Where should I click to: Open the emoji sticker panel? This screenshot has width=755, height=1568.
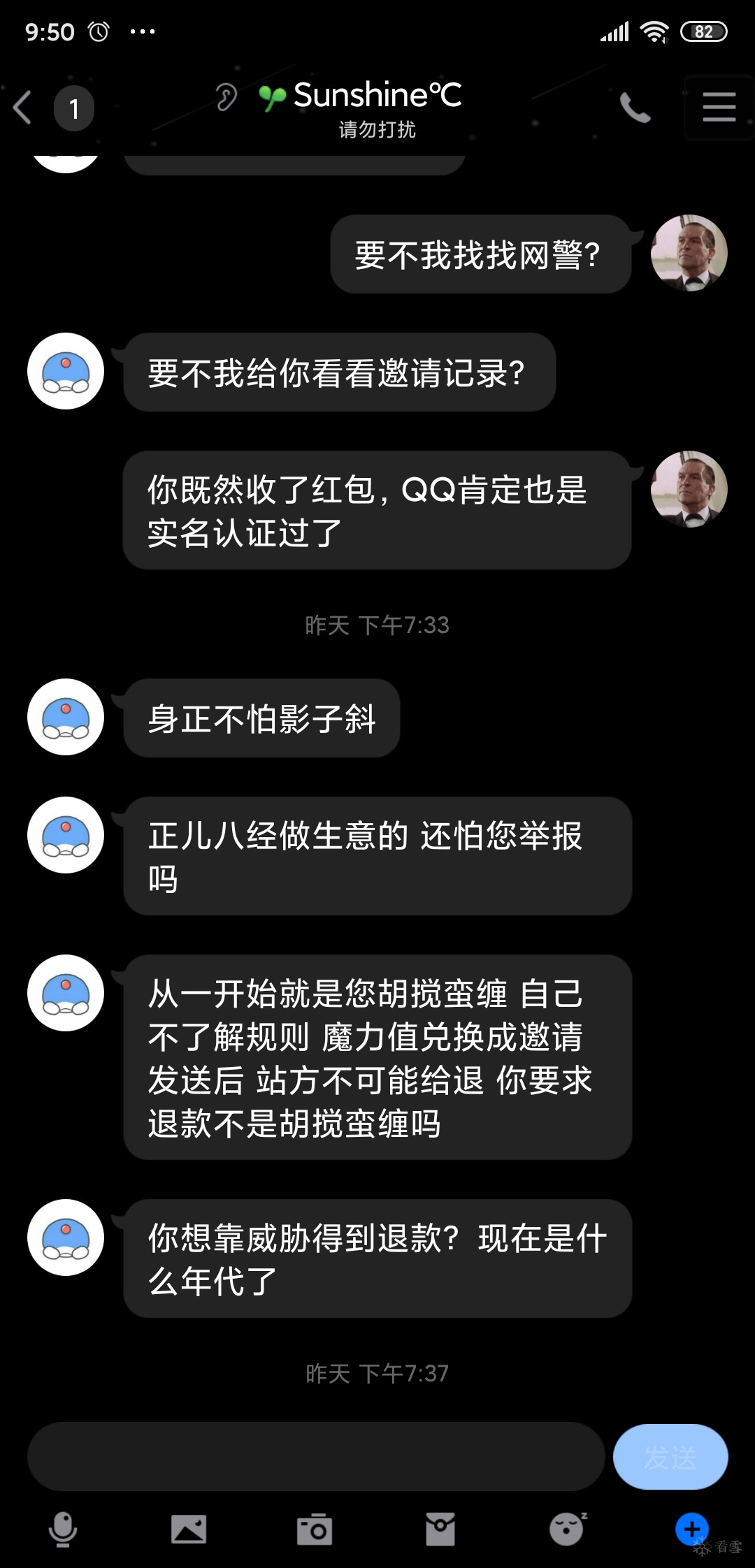coord(566,1530)
